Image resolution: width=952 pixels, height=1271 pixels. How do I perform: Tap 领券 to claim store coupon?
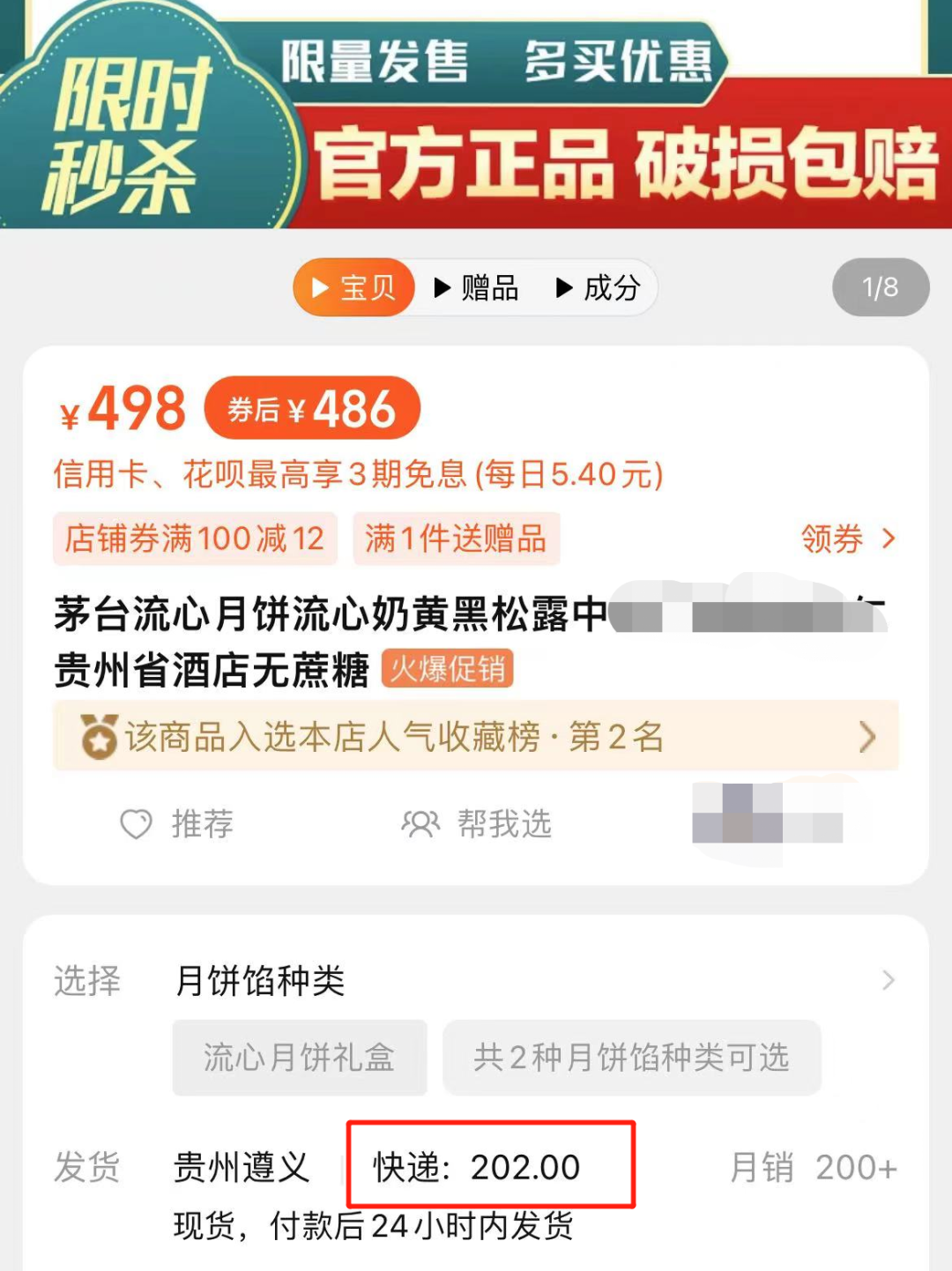pyautogui.click(x=847, y=539)
